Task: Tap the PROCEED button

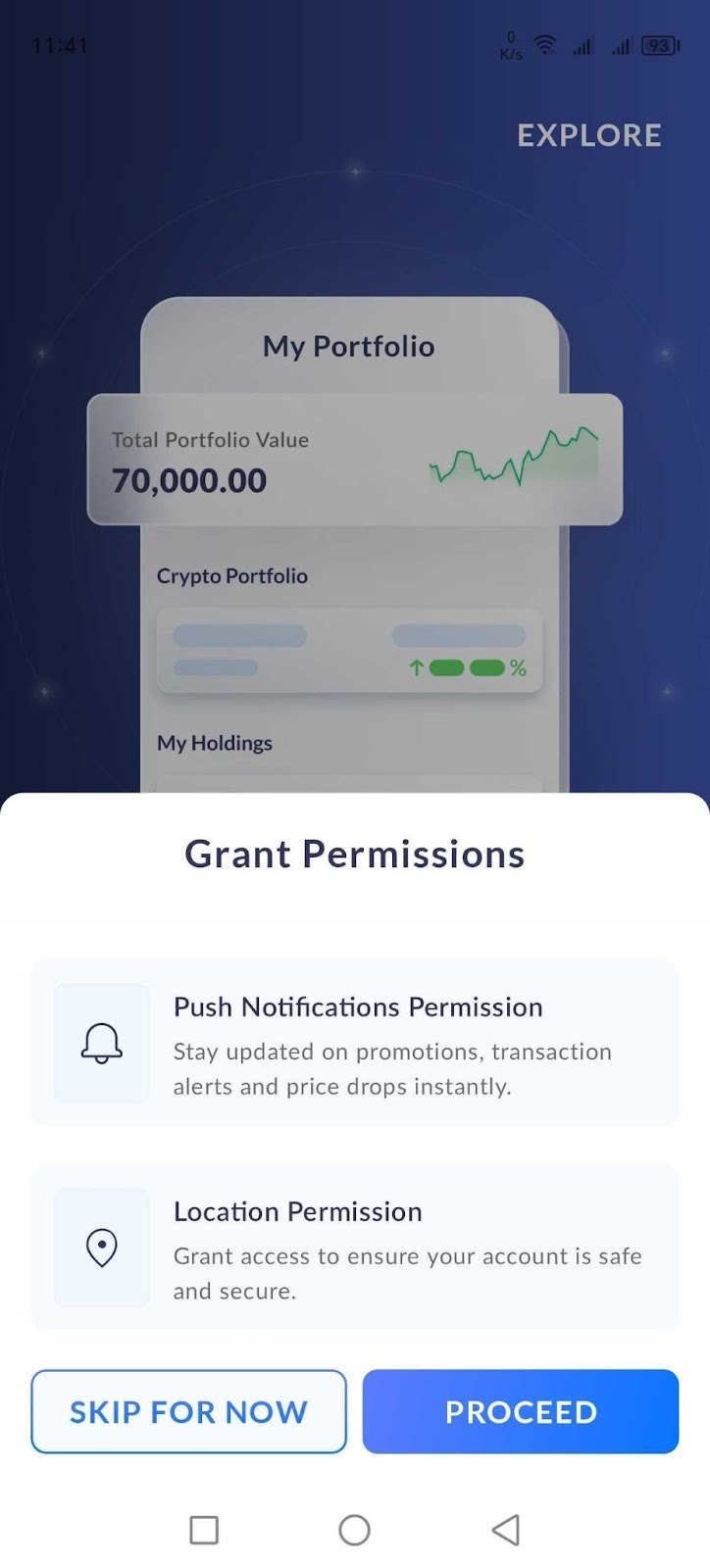Action: tap(520, 1411)
